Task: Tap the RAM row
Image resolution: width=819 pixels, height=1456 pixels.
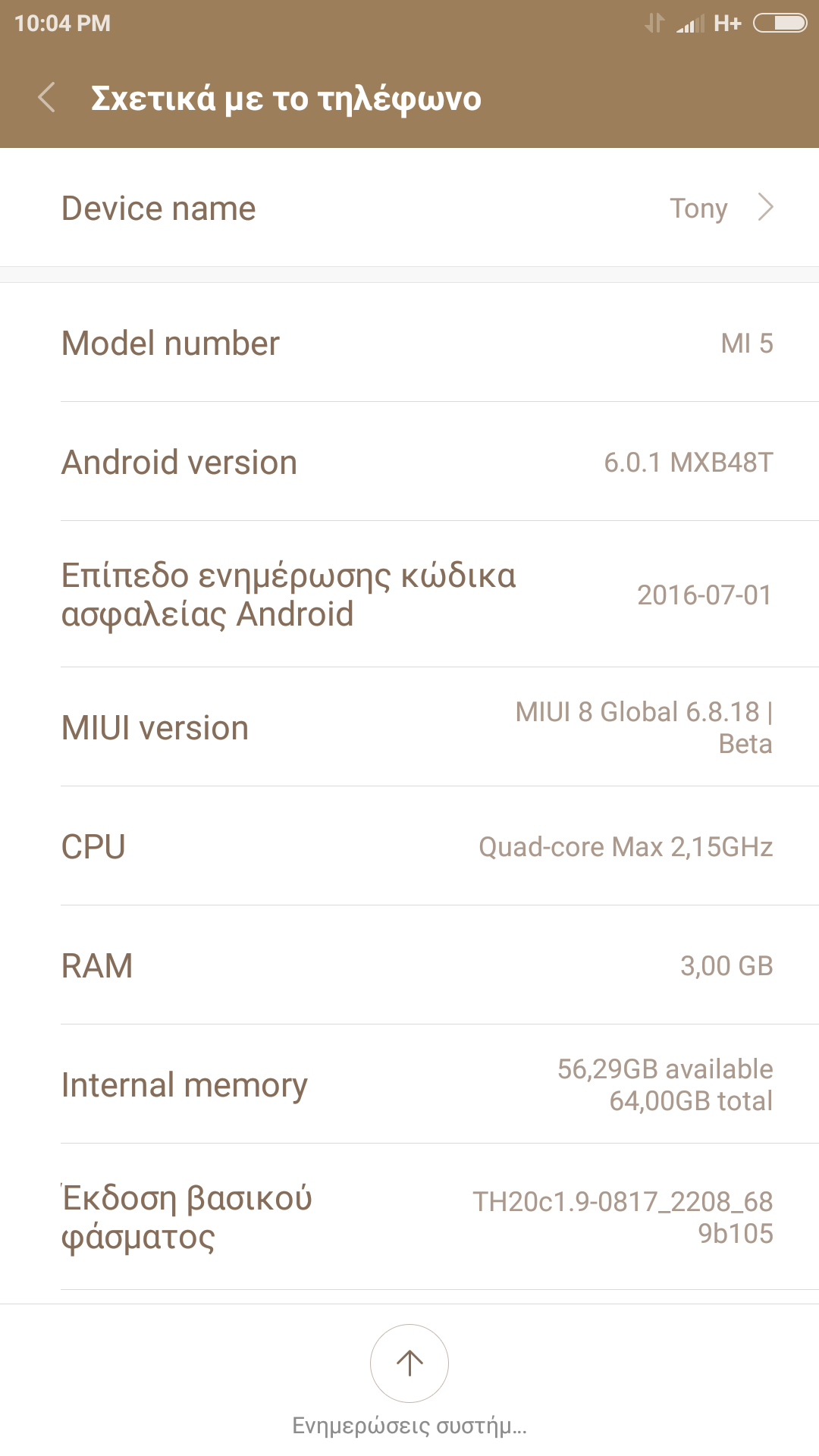Action: point(409,965)
